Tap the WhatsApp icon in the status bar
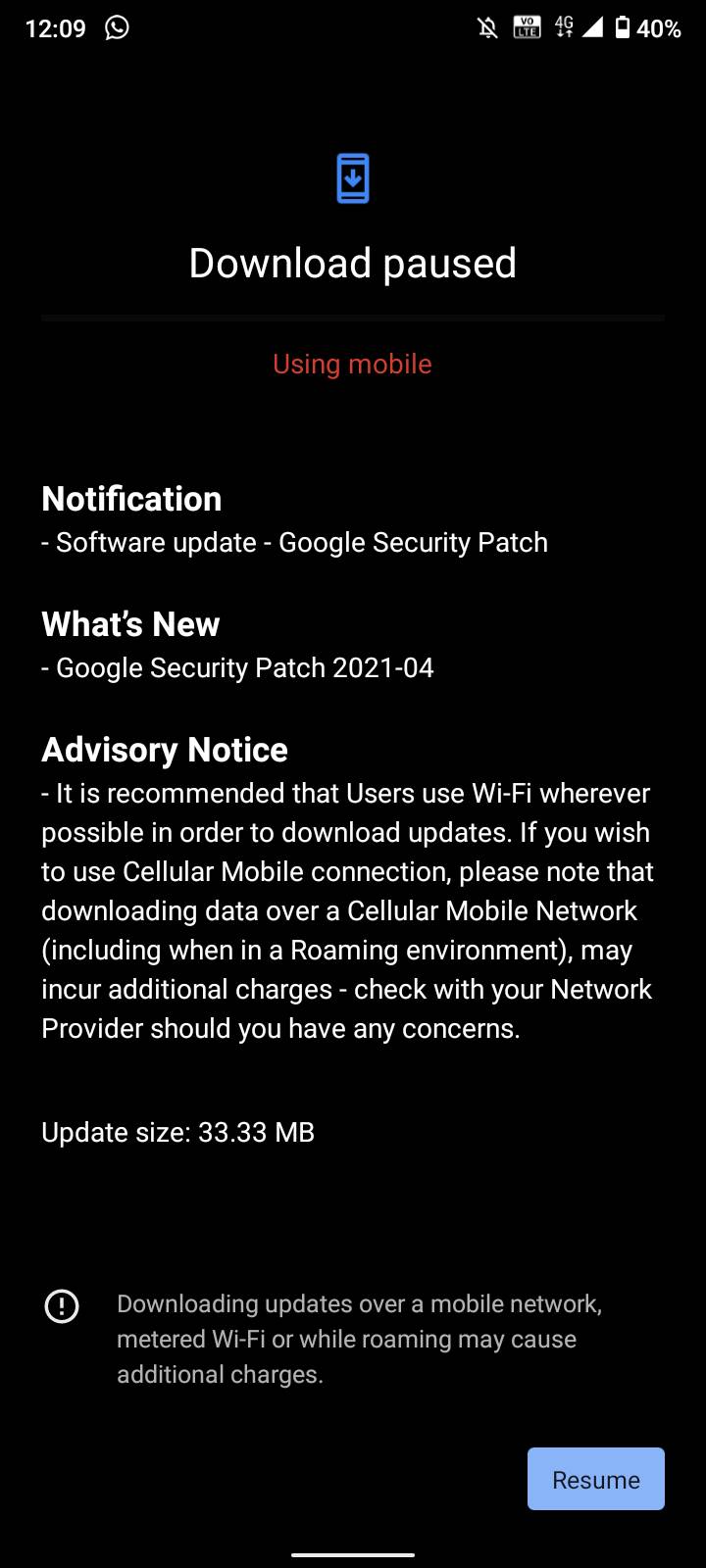The height and width of the screenshot is (1568, 706). [x=117, y=27]
